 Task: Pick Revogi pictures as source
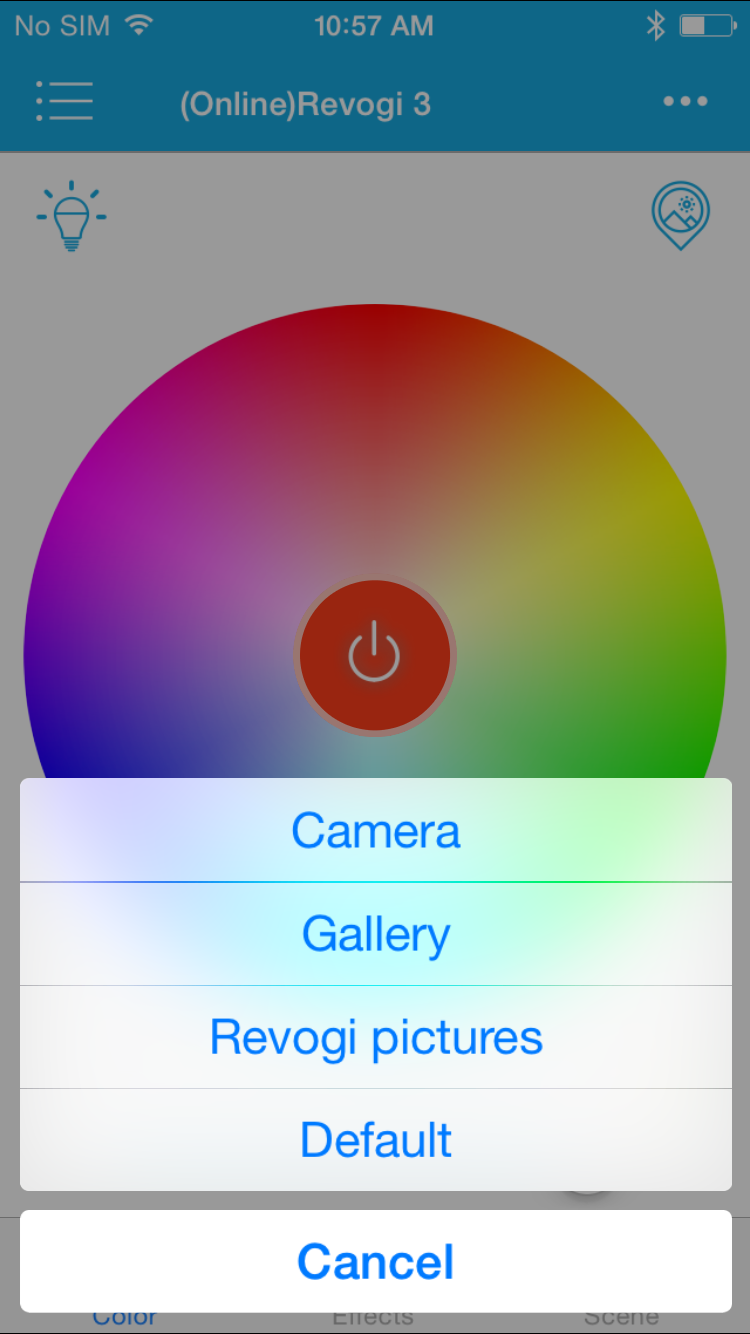(375, 1037)
